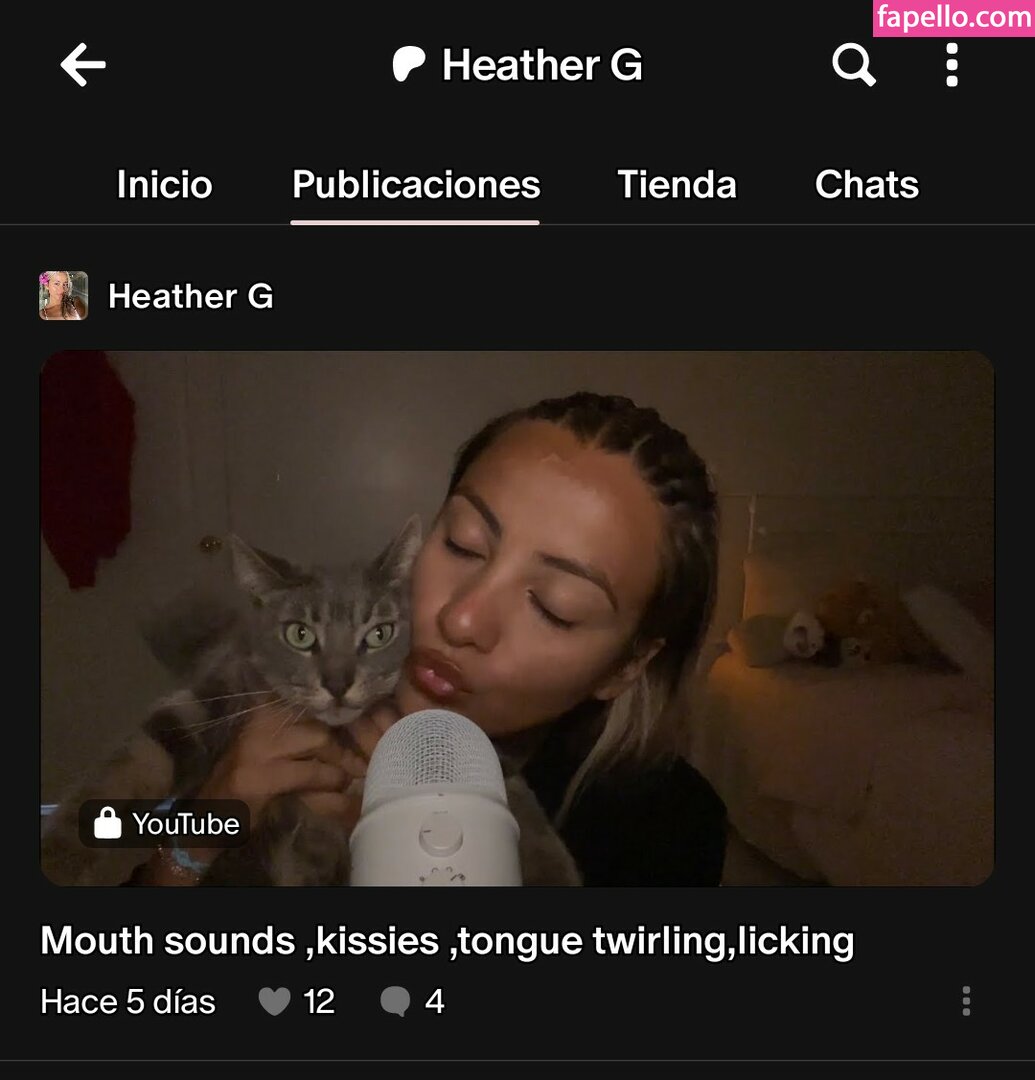Open the top-right overflow menu
This screenshot has width=1035, height=1080.
coord(951,66)
